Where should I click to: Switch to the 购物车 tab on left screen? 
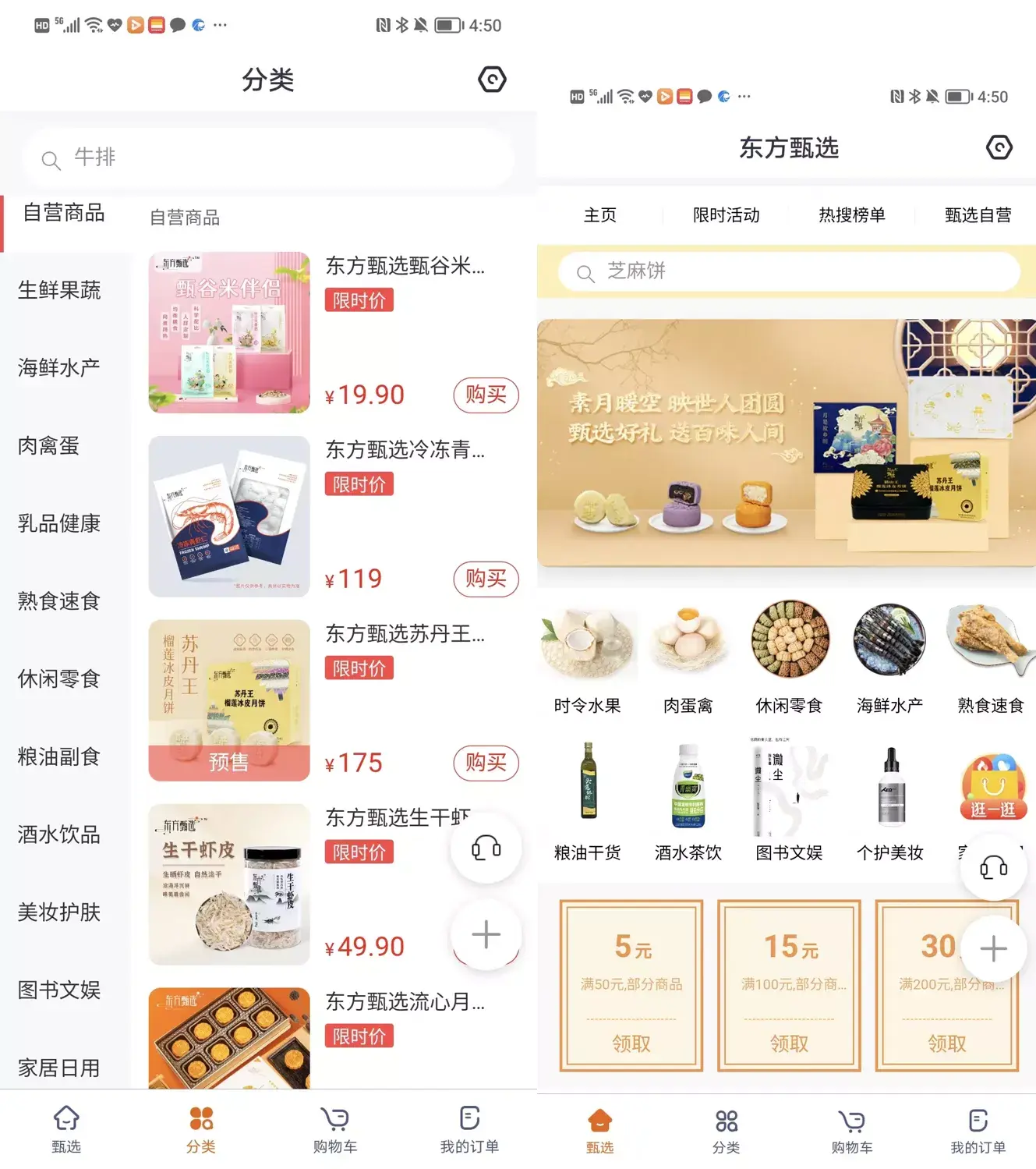335,1128
